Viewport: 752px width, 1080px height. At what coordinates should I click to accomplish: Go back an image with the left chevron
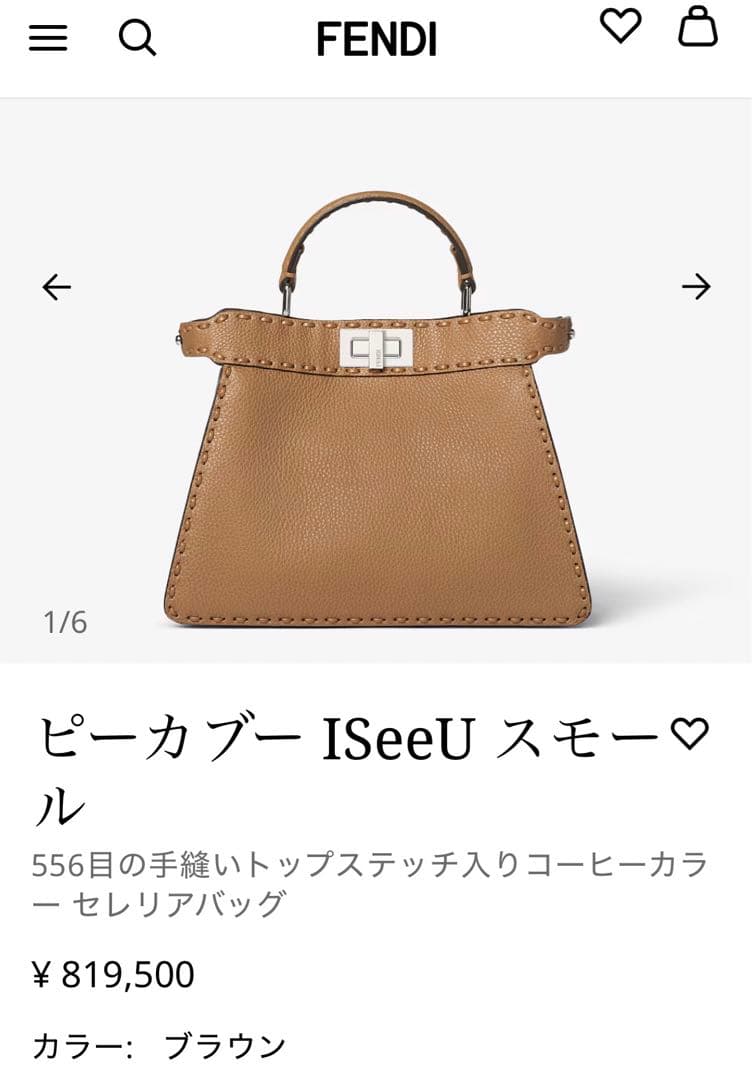coord(56,288)
